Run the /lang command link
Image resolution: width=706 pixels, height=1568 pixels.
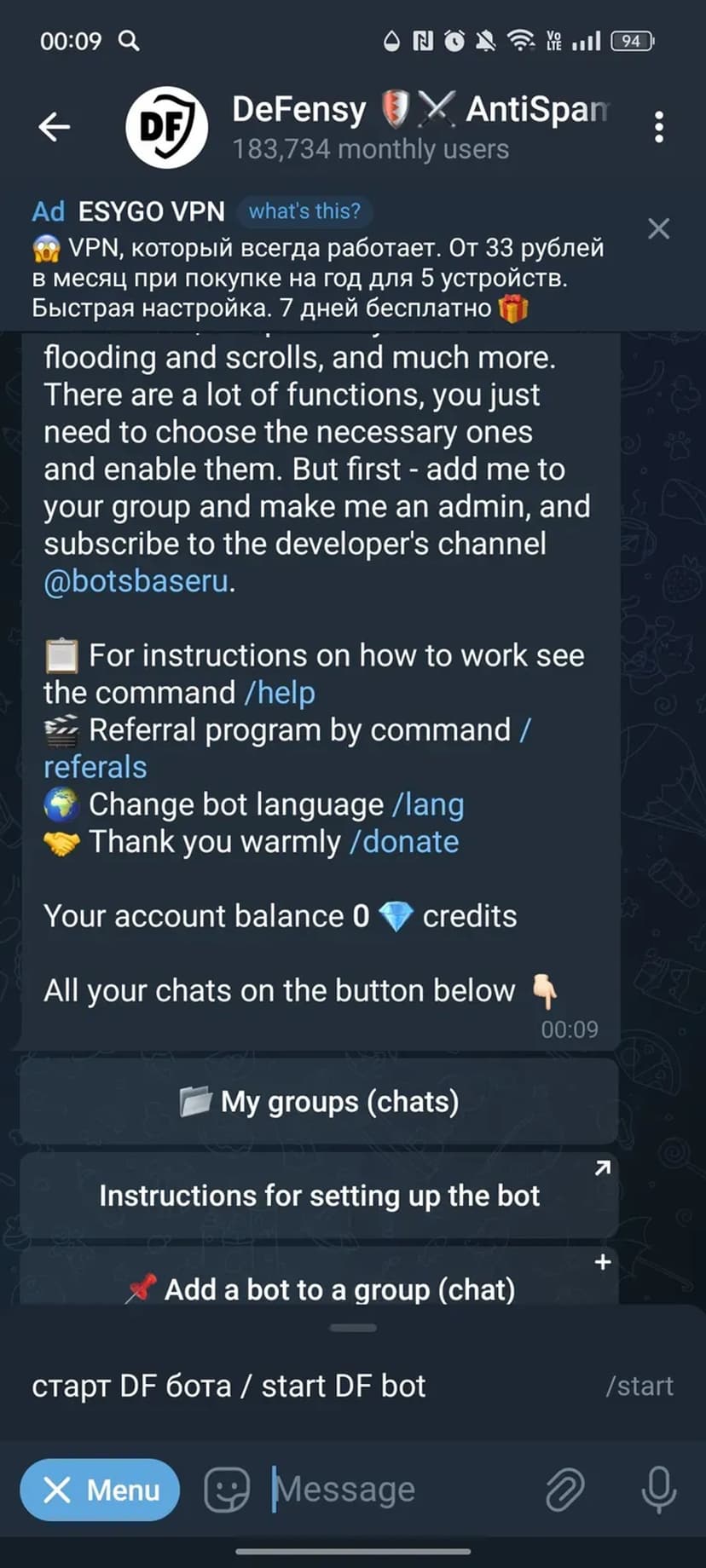click(428, 804)
